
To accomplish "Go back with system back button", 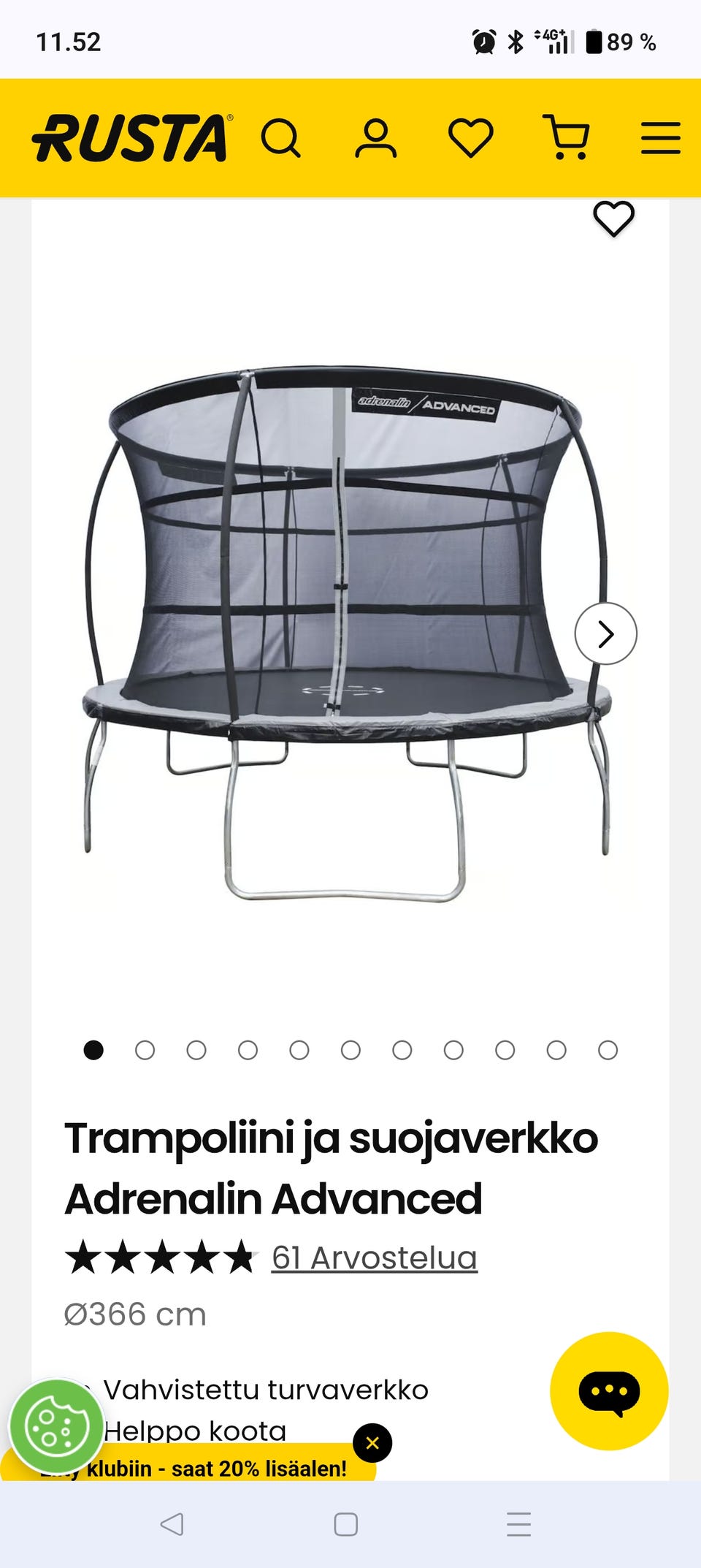I will [172, 1524].
